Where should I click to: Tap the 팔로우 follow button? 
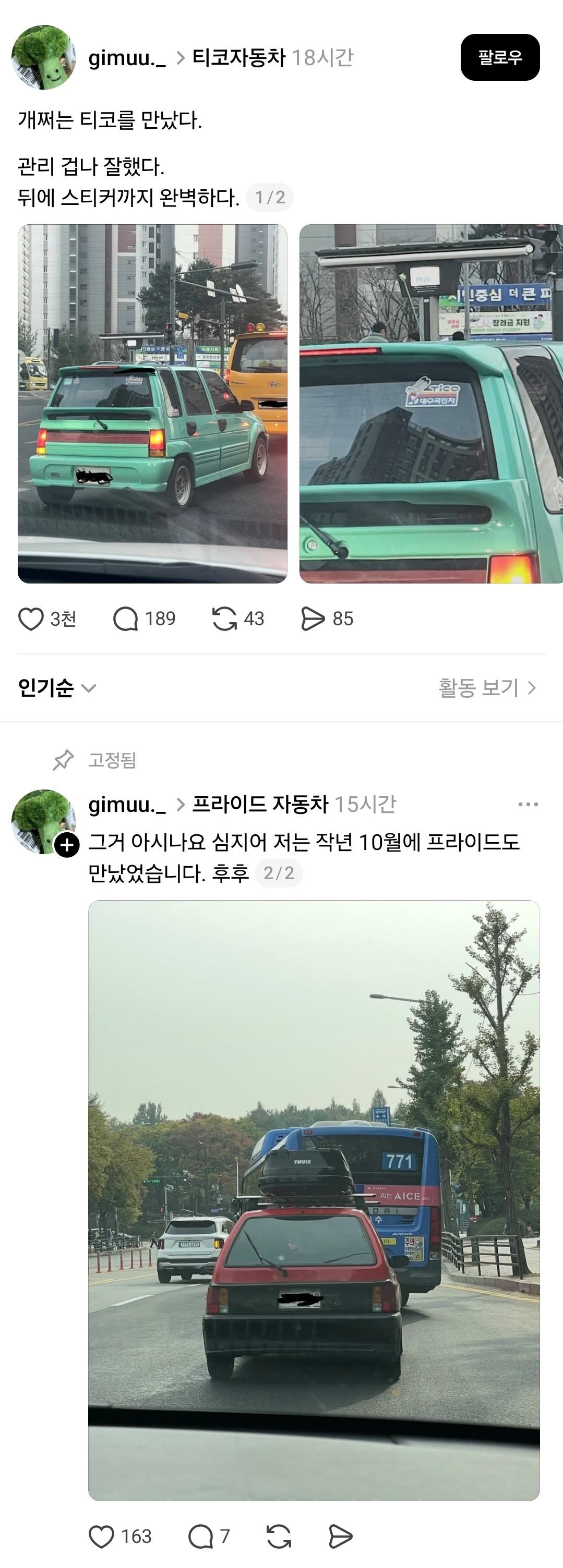pyautogui.click(x=500, y=57)
